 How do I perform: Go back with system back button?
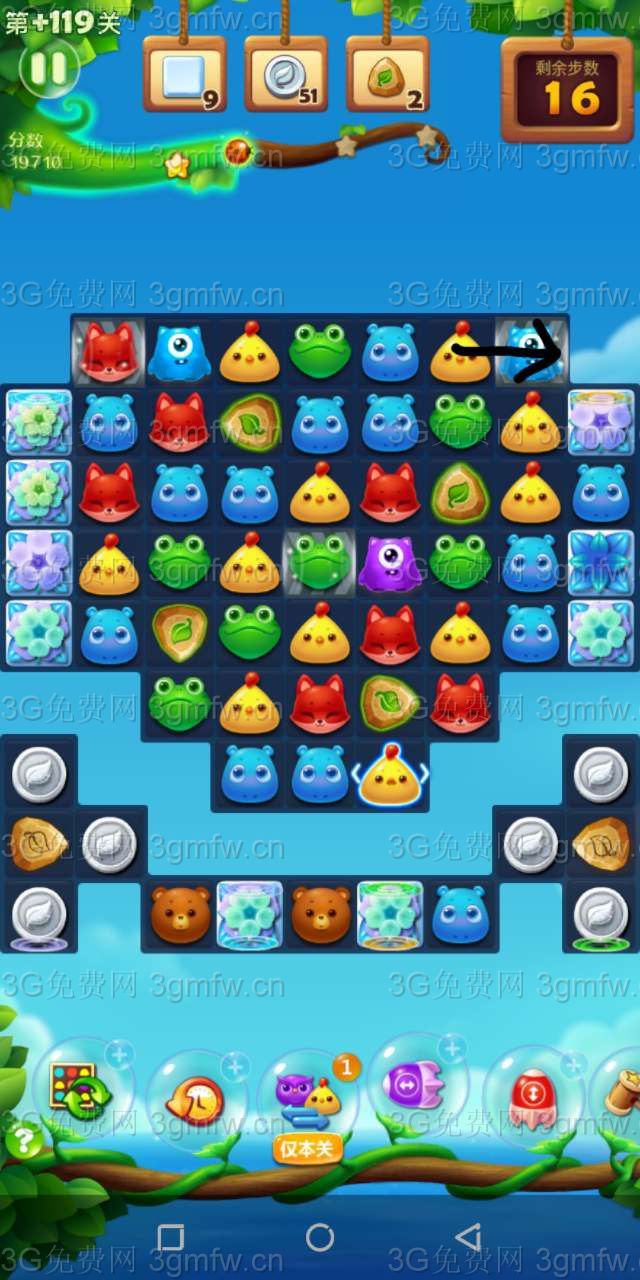tap(468, 1238)
